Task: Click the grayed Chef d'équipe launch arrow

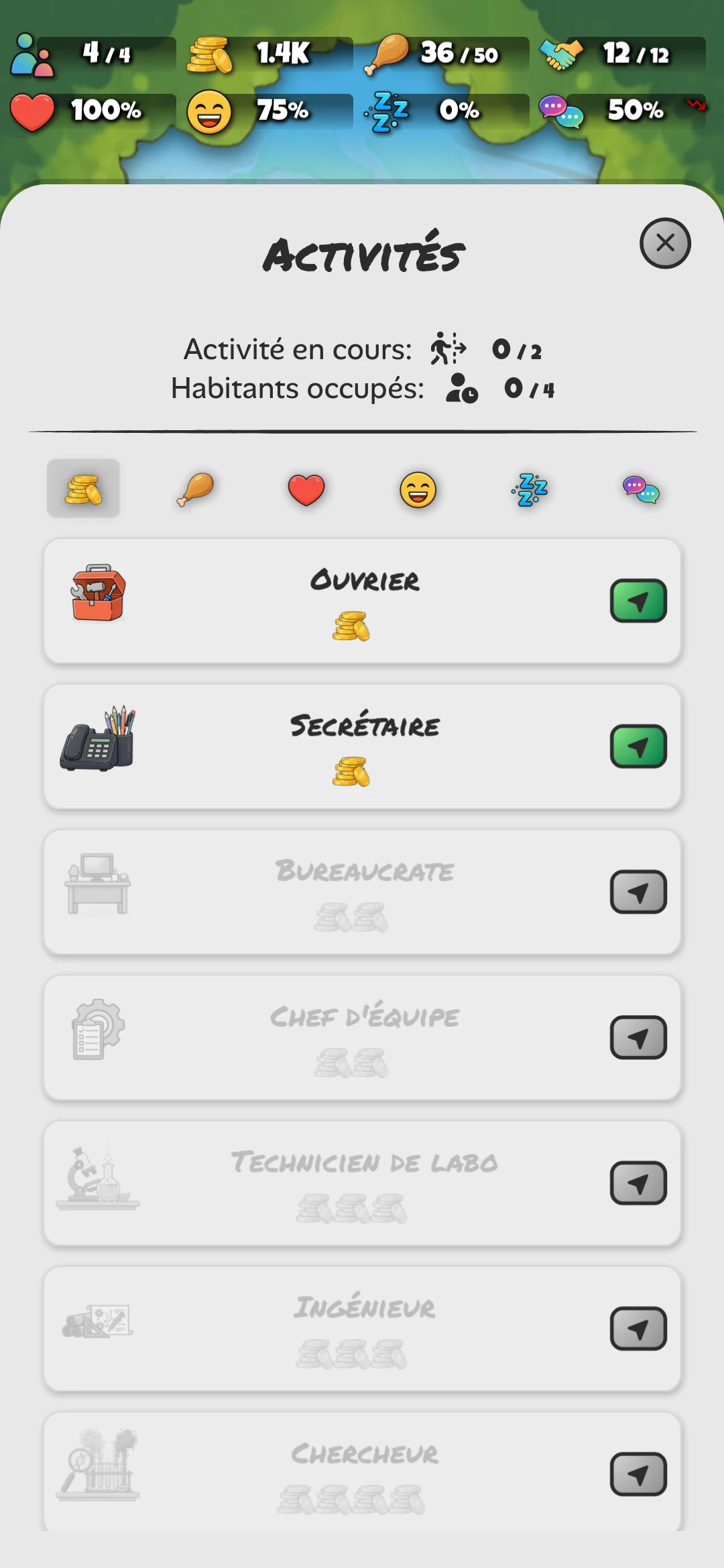Action: (638, 1039)
